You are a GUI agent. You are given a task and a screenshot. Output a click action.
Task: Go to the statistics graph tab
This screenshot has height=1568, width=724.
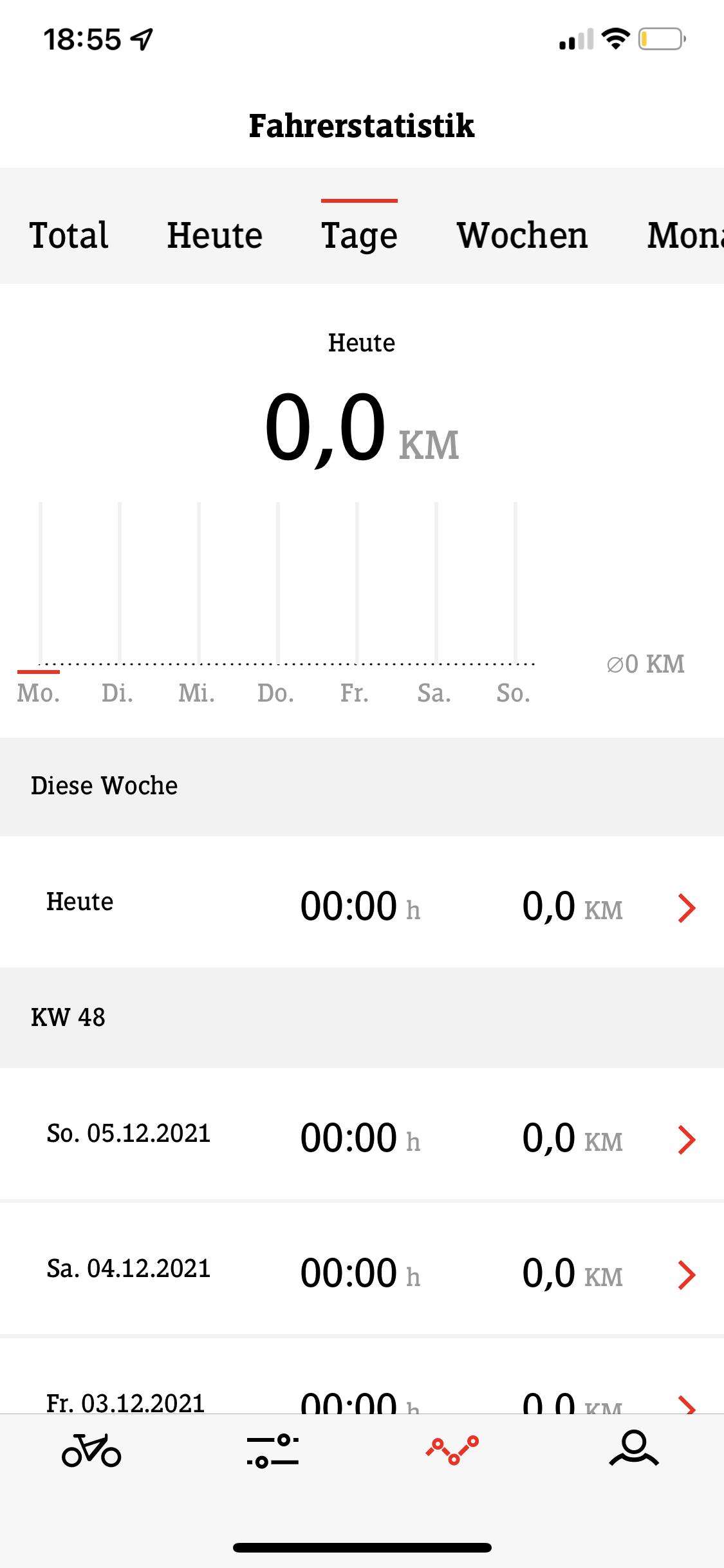[452, 1451]
